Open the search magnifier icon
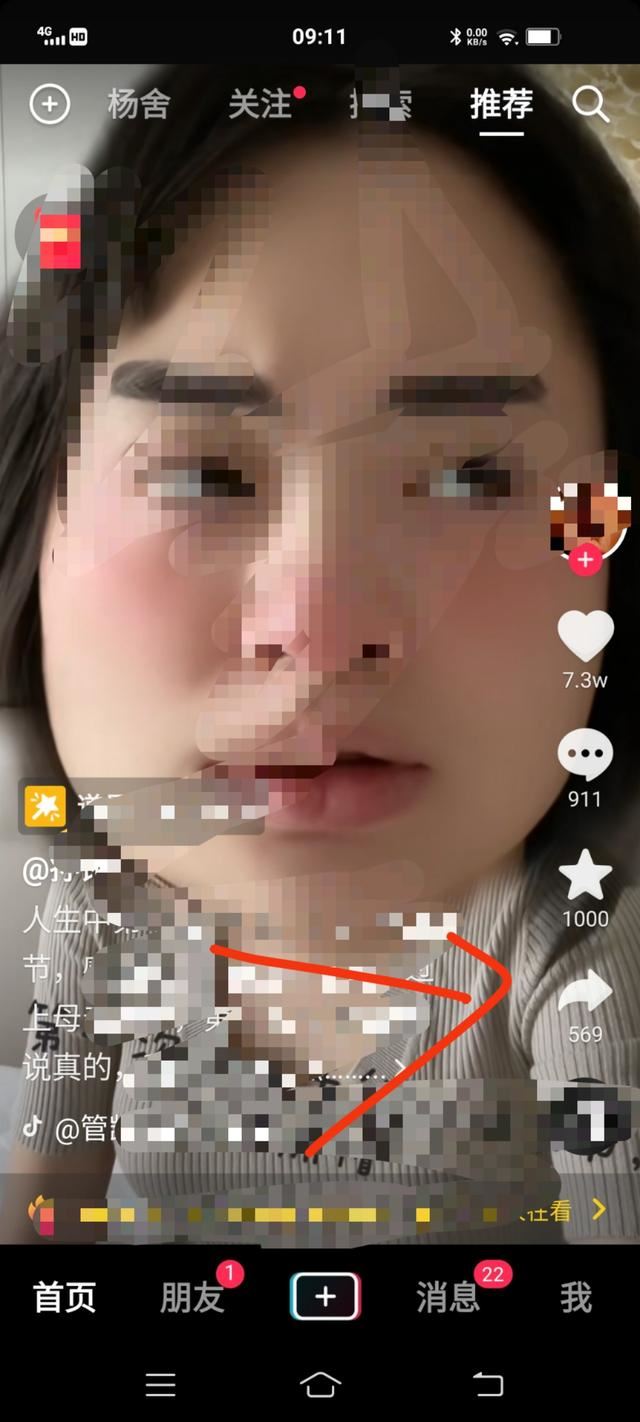 [591, 104]
